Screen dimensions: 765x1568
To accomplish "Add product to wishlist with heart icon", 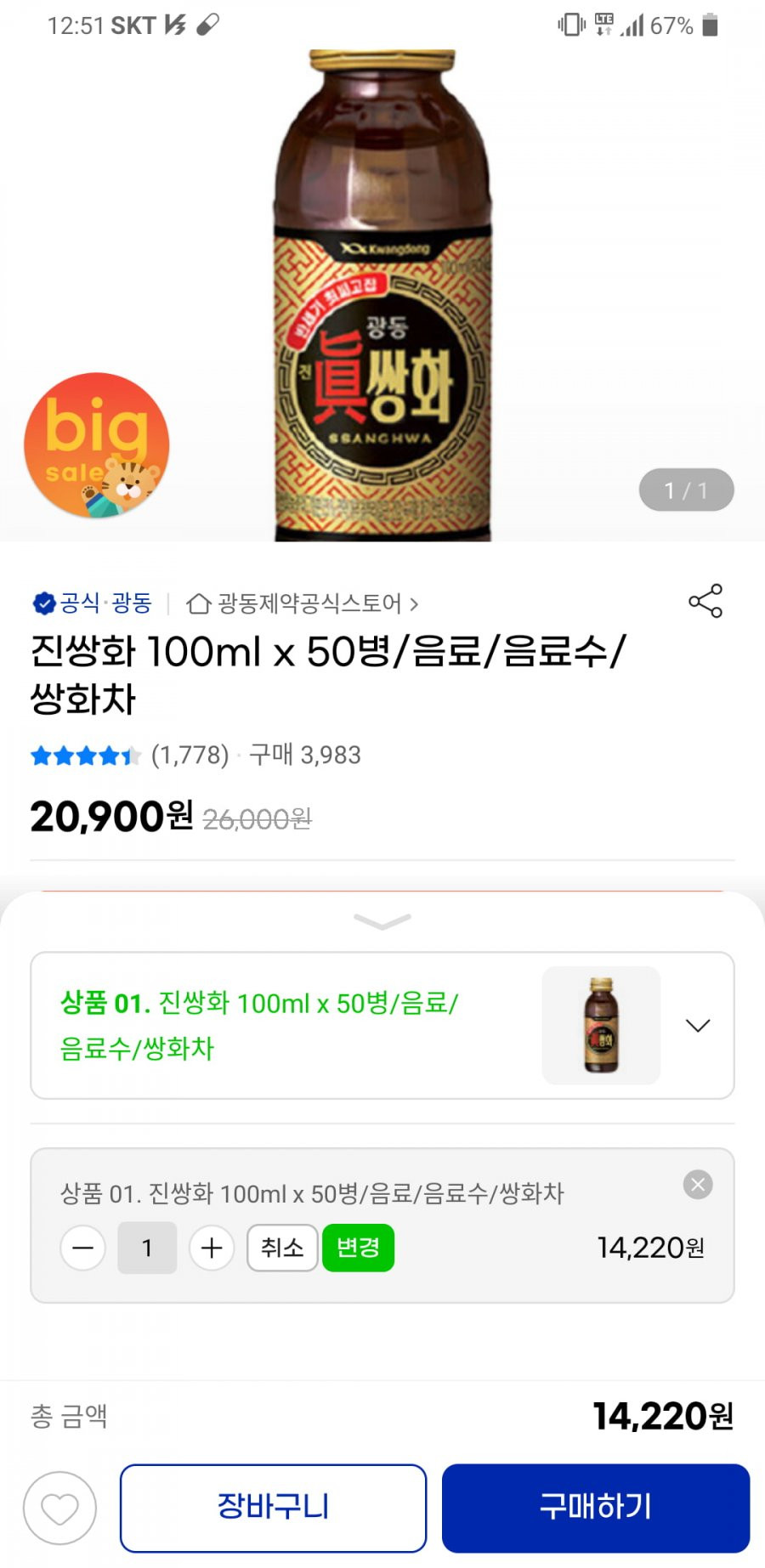I will [59, 1509].
